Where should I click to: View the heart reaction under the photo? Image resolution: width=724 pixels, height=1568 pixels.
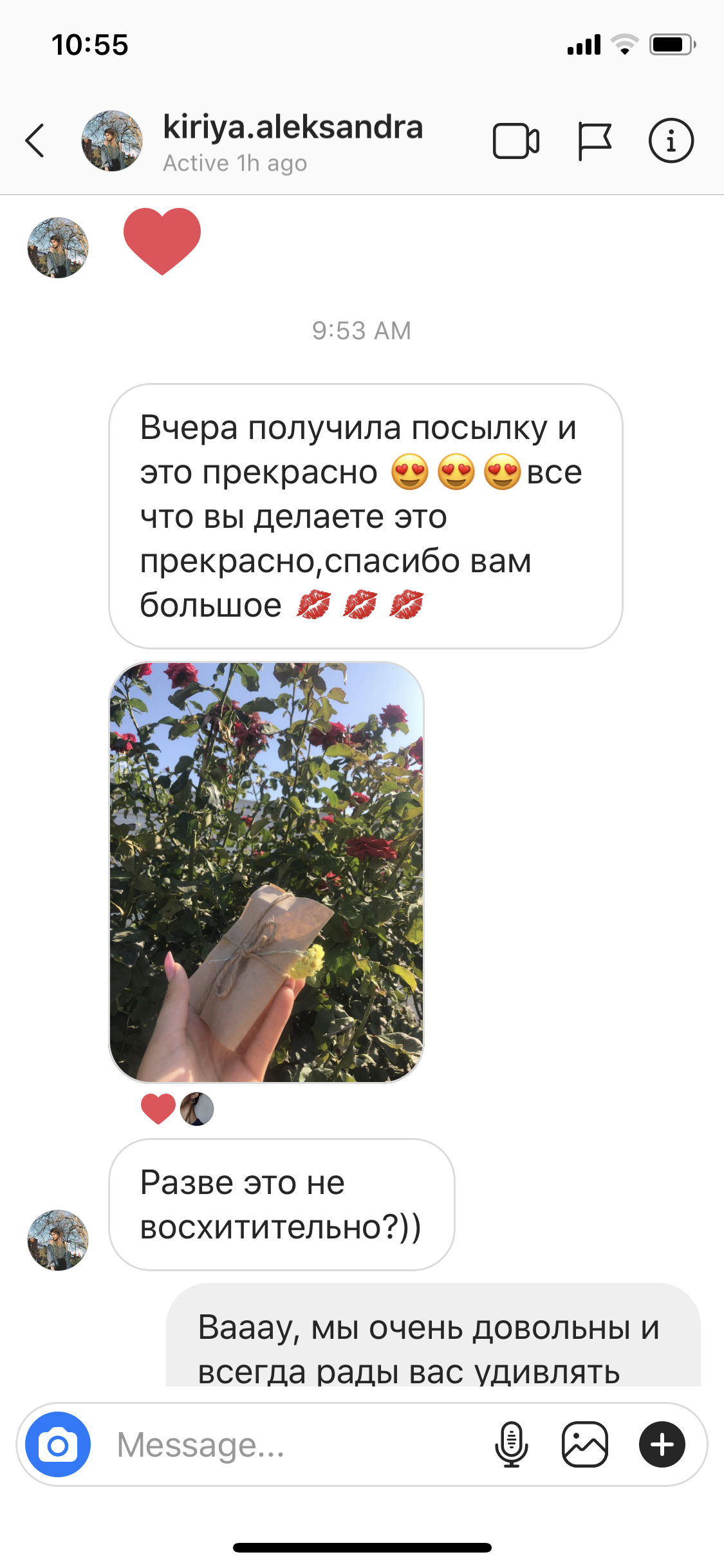(158, 1108)
